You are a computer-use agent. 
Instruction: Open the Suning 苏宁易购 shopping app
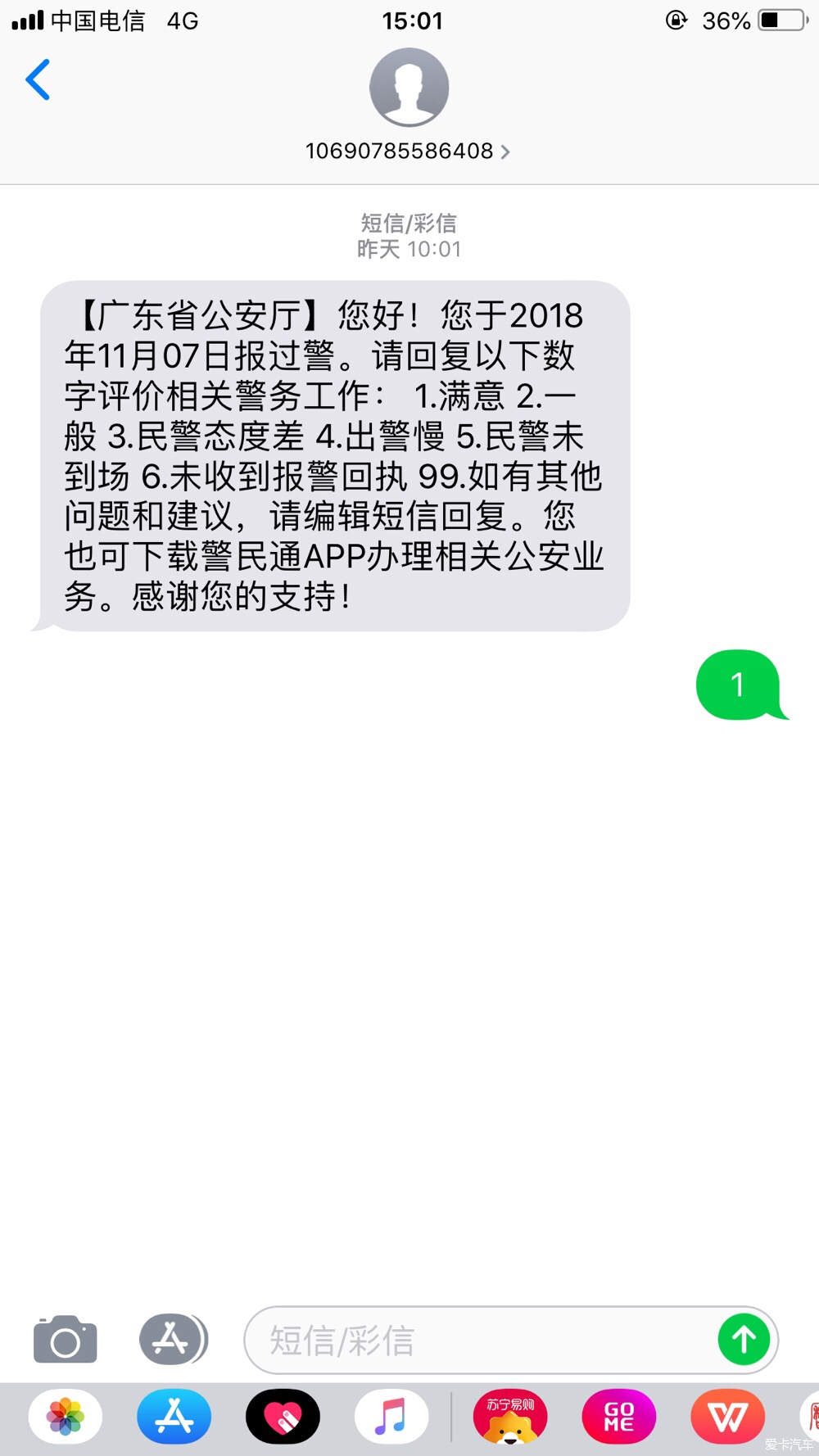click(x=508, y=1416)
